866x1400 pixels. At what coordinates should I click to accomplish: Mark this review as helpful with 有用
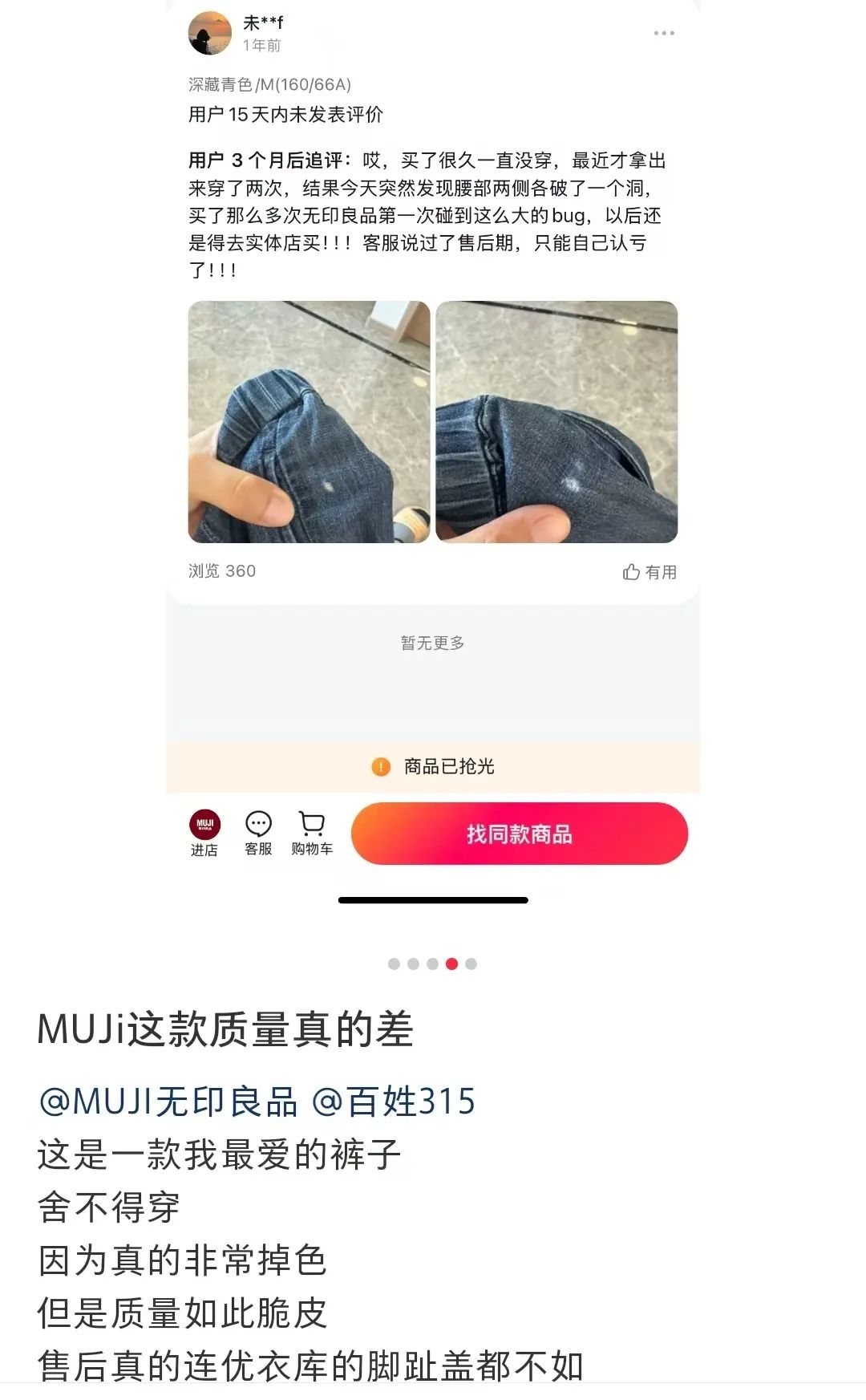click(649, 572)
